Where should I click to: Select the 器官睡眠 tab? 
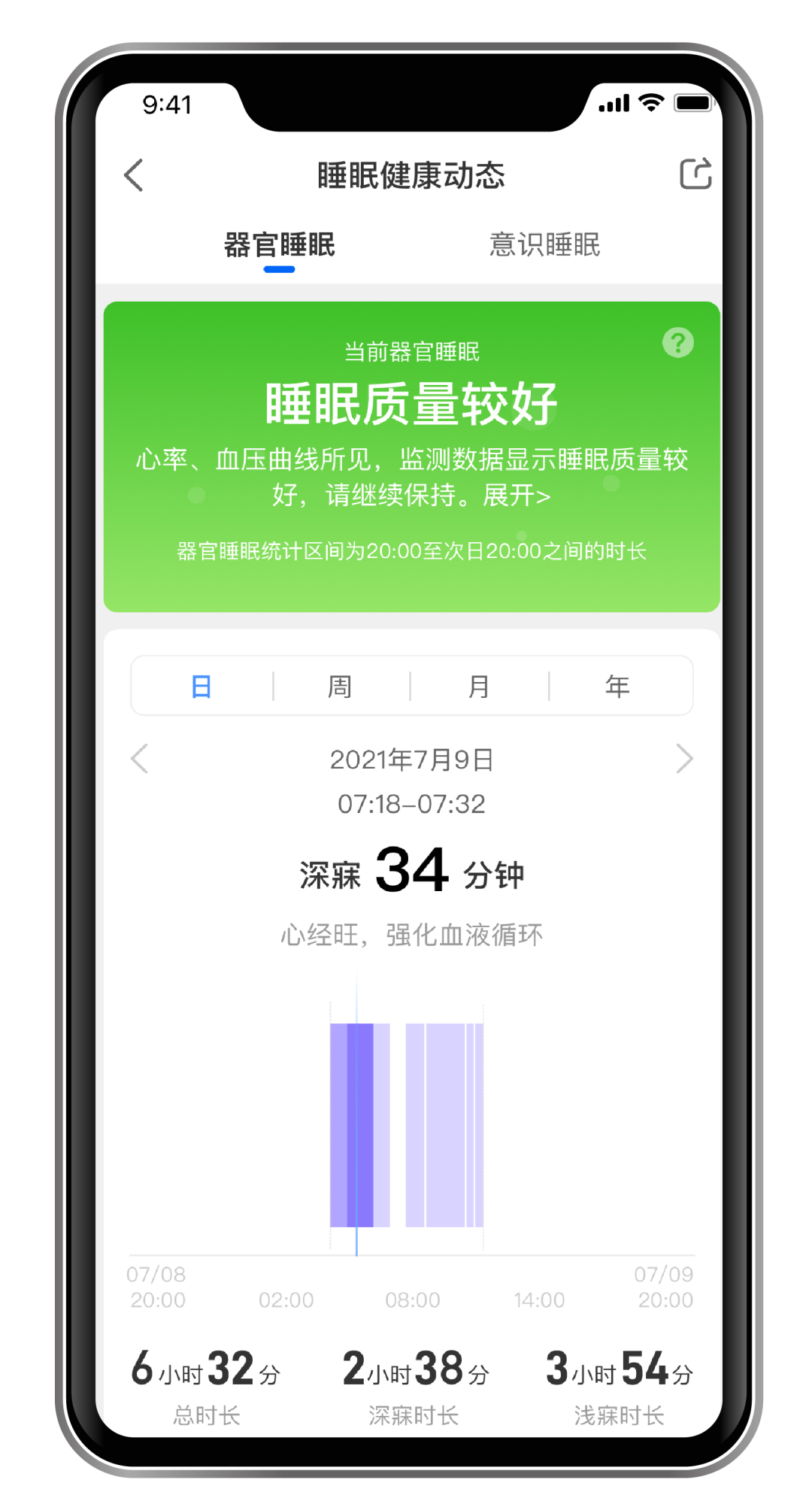(x=279, y=245)
